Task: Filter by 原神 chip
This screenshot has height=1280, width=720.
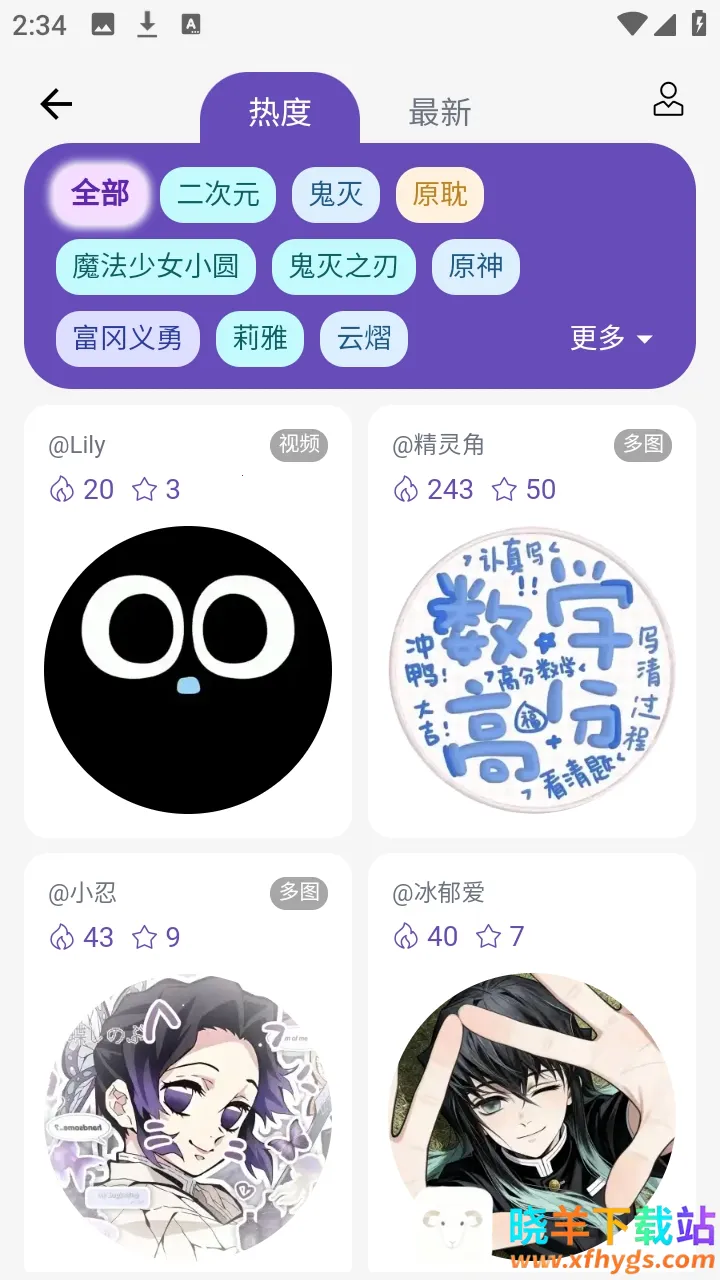Action: point(476,266)
